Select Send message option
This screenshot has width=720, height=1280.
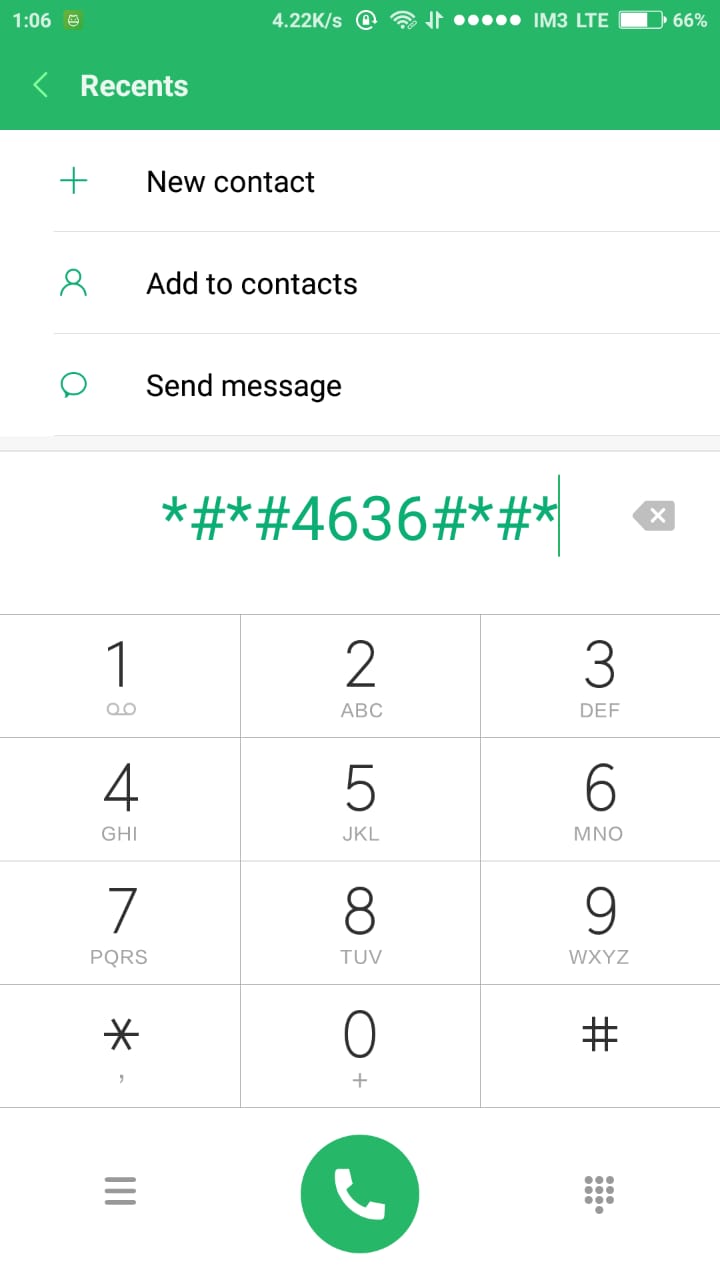pos(243,386)
